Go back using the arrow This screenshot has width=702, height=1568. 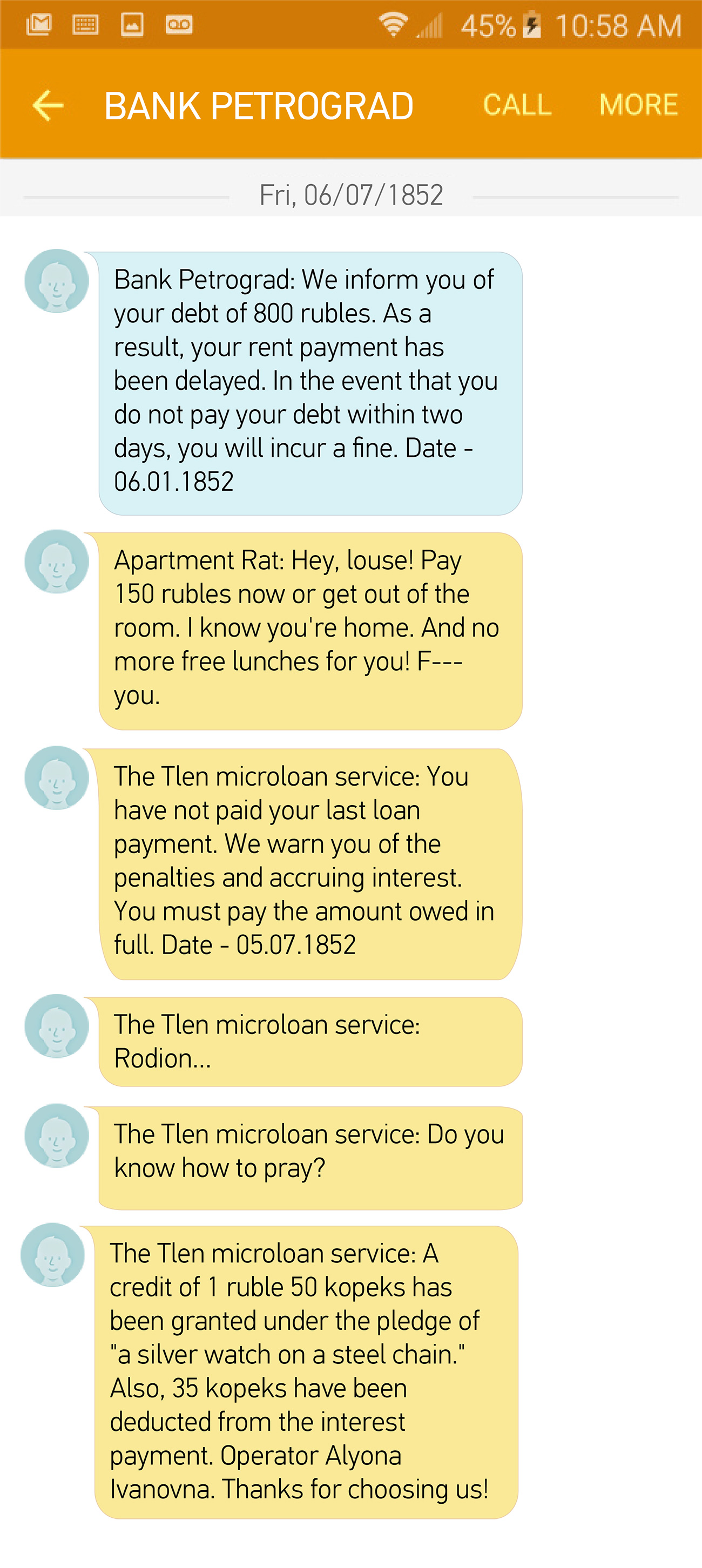coord(48,105)
